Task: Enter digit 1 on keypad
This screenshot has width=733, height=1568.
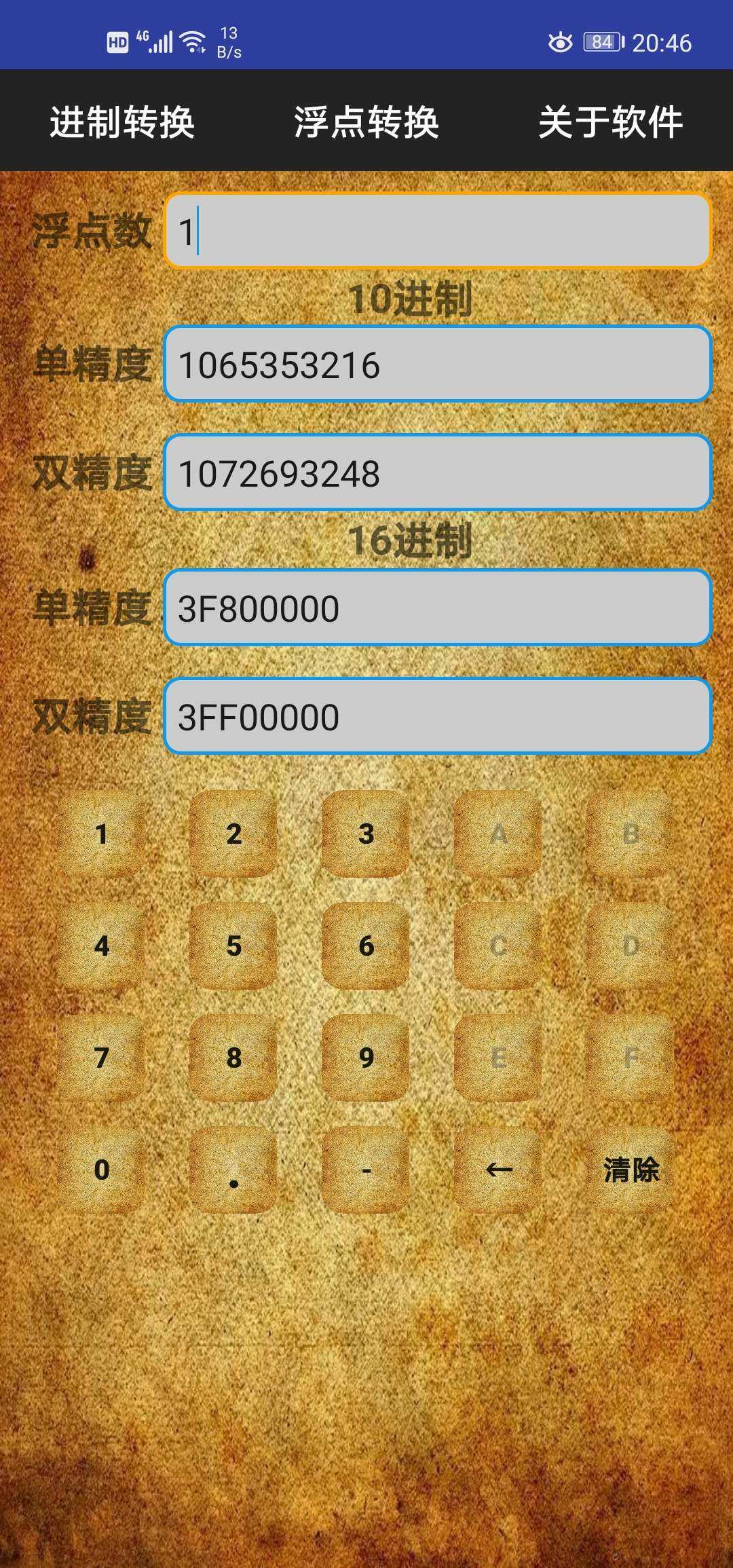Action: point(102,834)
